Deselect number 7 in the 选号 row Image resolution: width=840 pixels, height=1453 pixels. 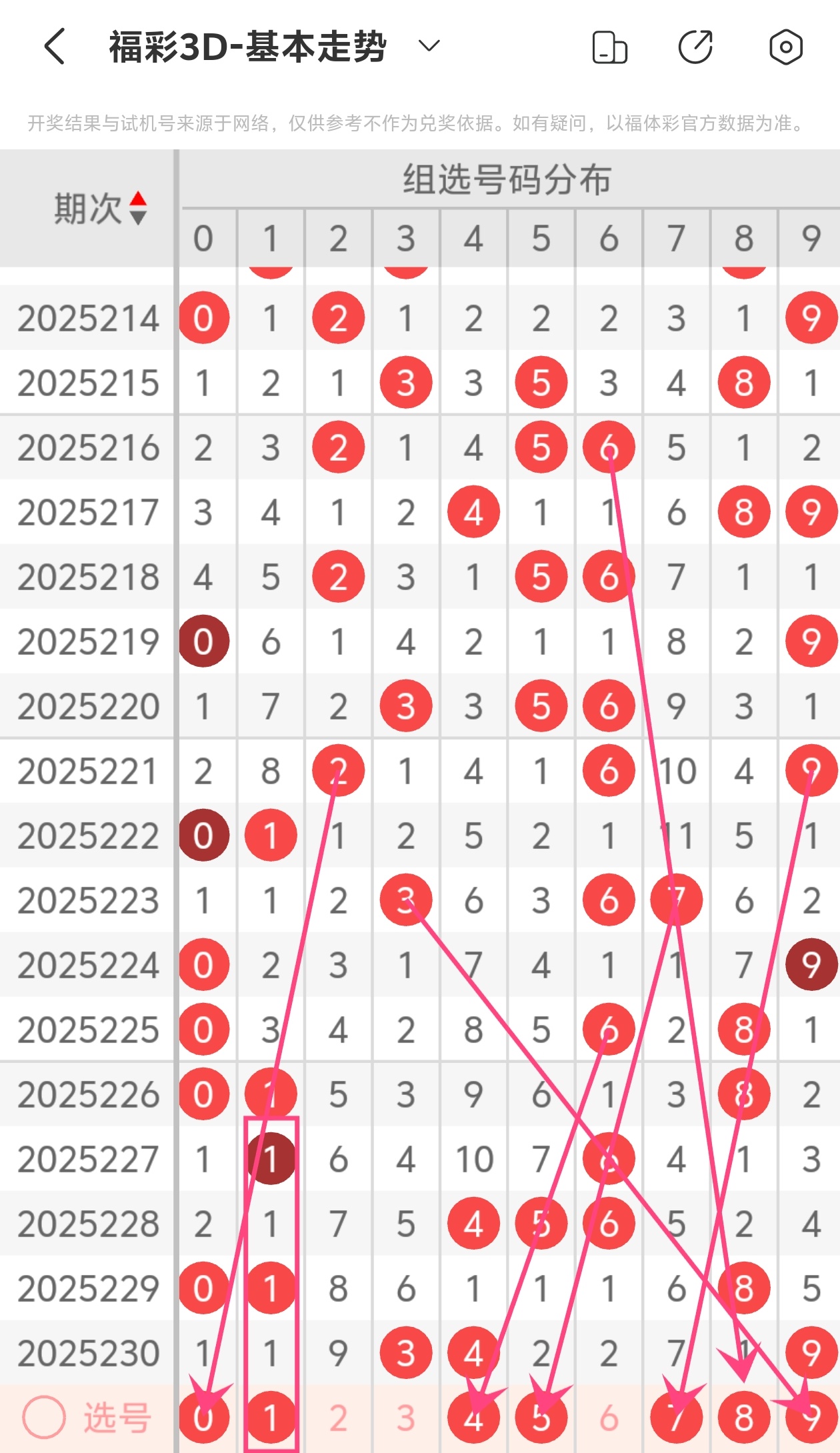point(676,1418)
